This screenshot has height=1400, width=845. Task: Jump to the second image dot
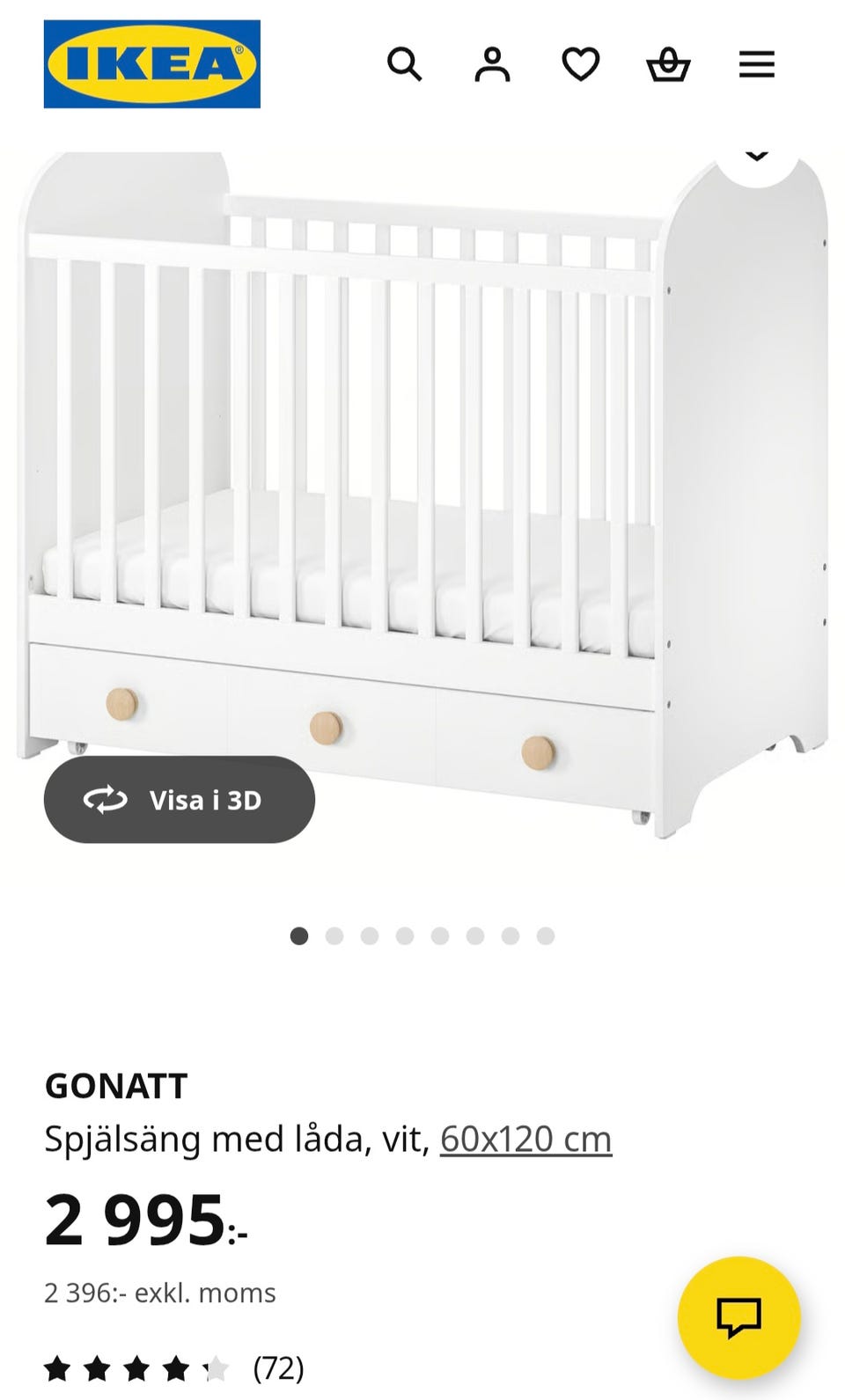click(x=334, y=935)
